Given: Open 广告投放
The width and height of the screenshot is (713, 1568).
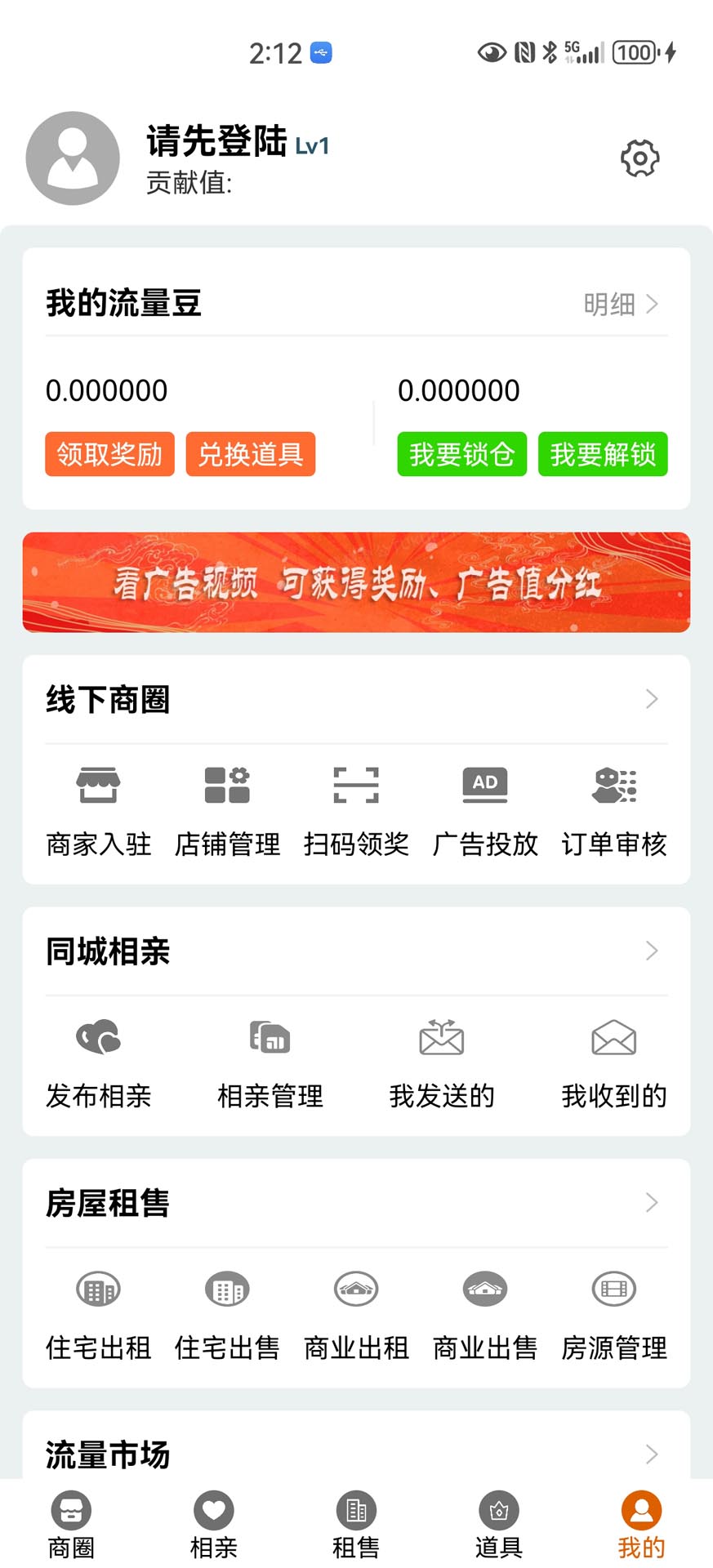Looking at the screenshot, I should click(x=485, y=809).
